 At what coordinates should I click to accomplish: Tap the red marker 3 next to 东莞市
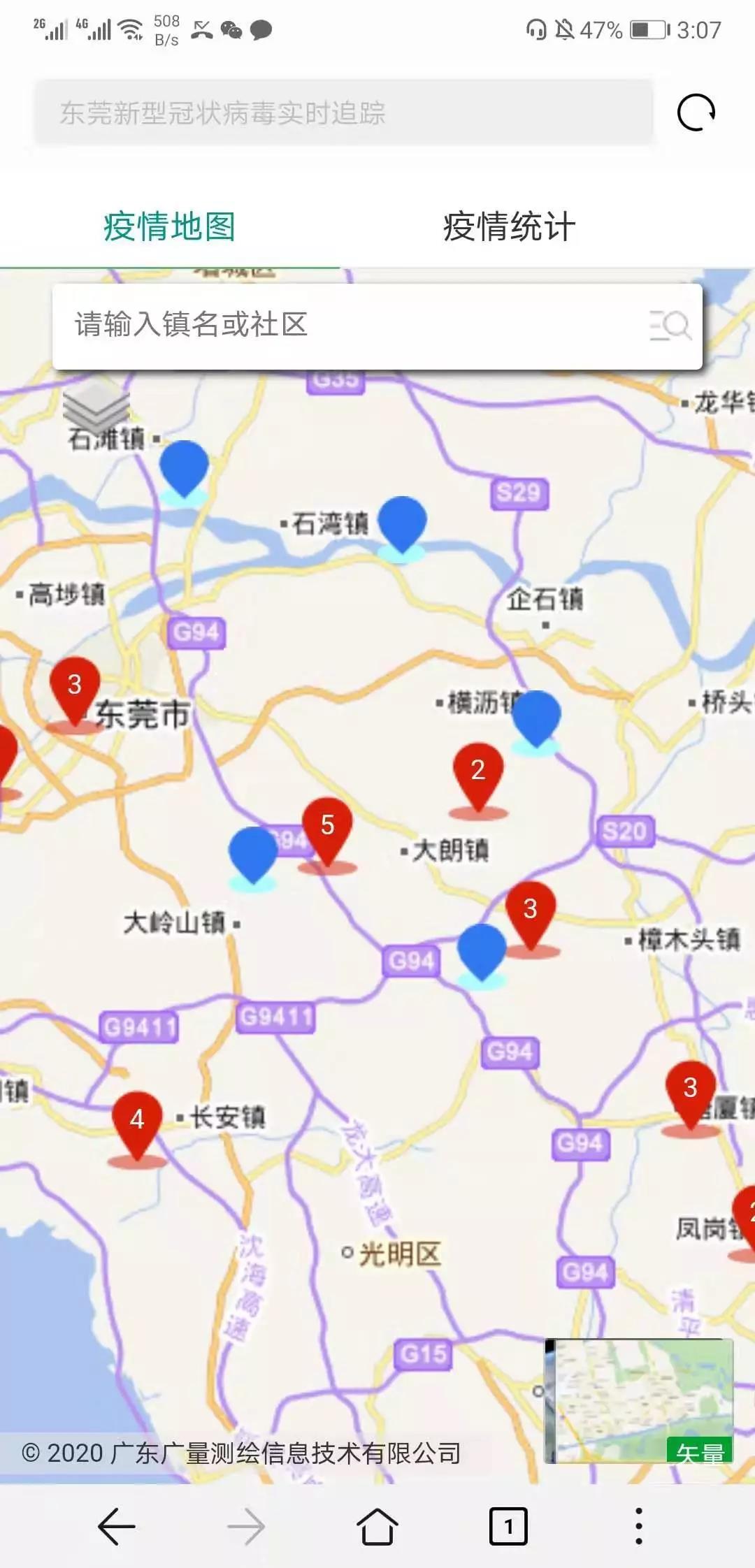74,688
